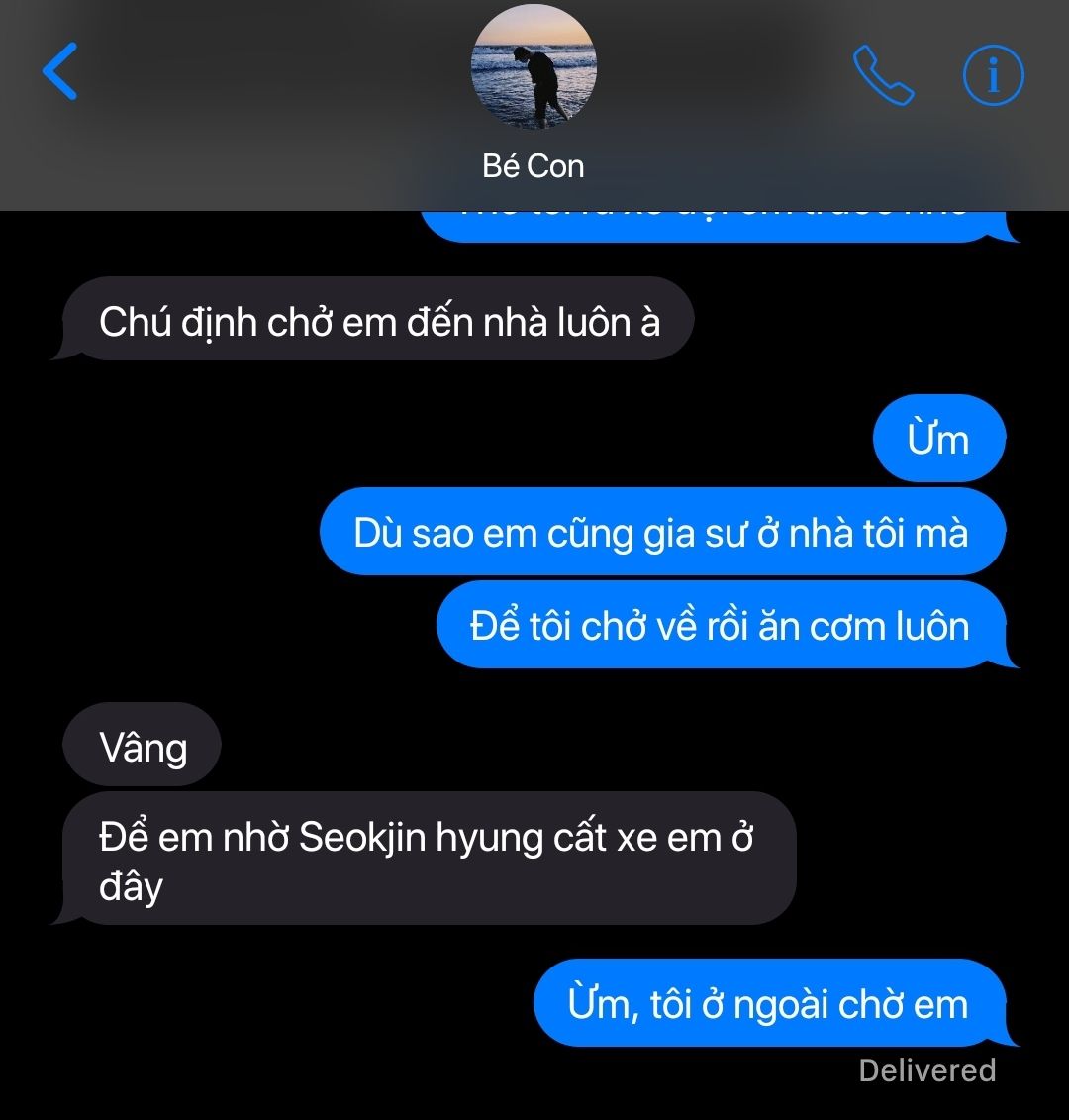Open conversation info details

point(993,74)
